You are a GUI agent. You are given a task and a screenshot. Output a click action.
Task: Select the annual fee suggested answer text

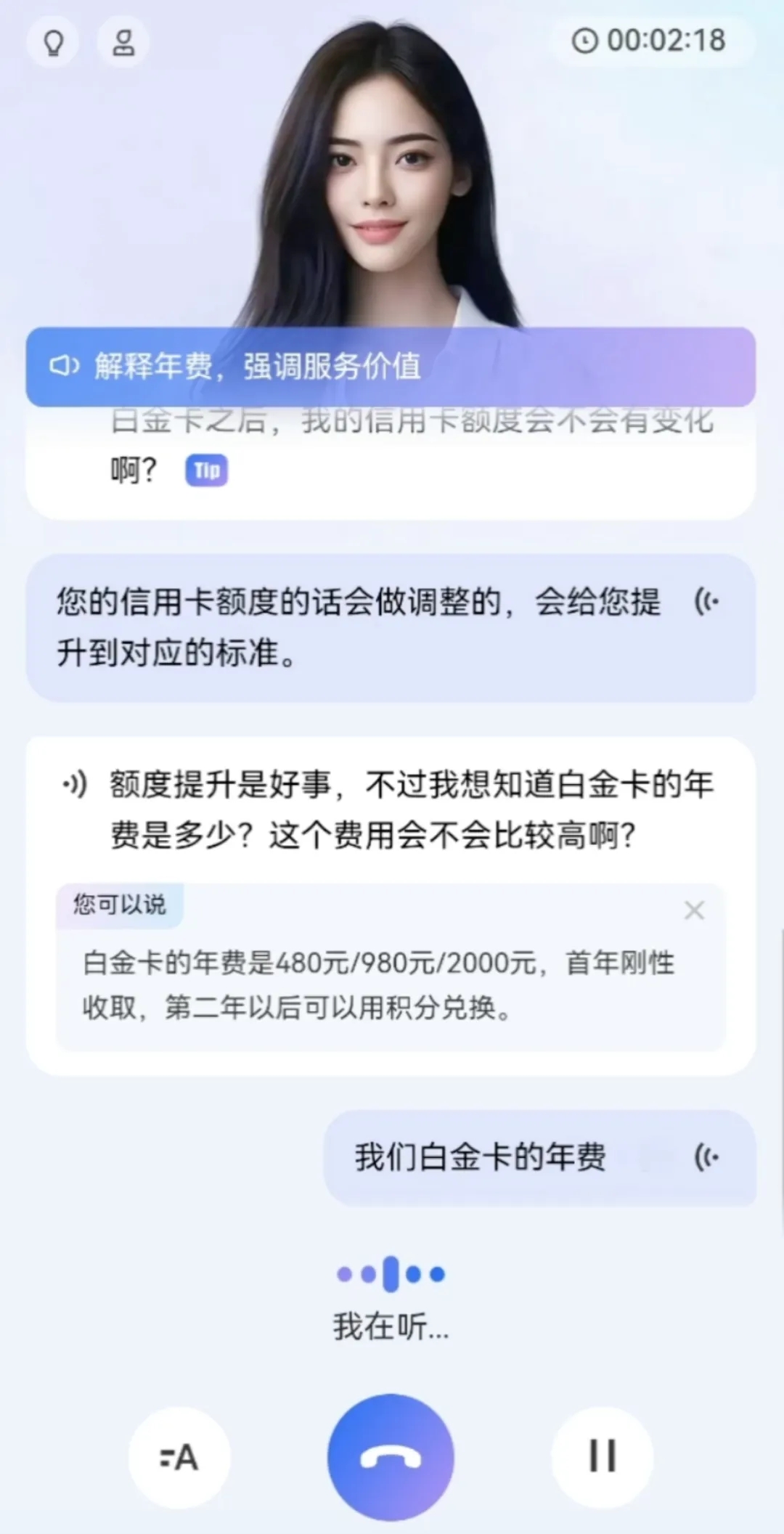[377, 984]
